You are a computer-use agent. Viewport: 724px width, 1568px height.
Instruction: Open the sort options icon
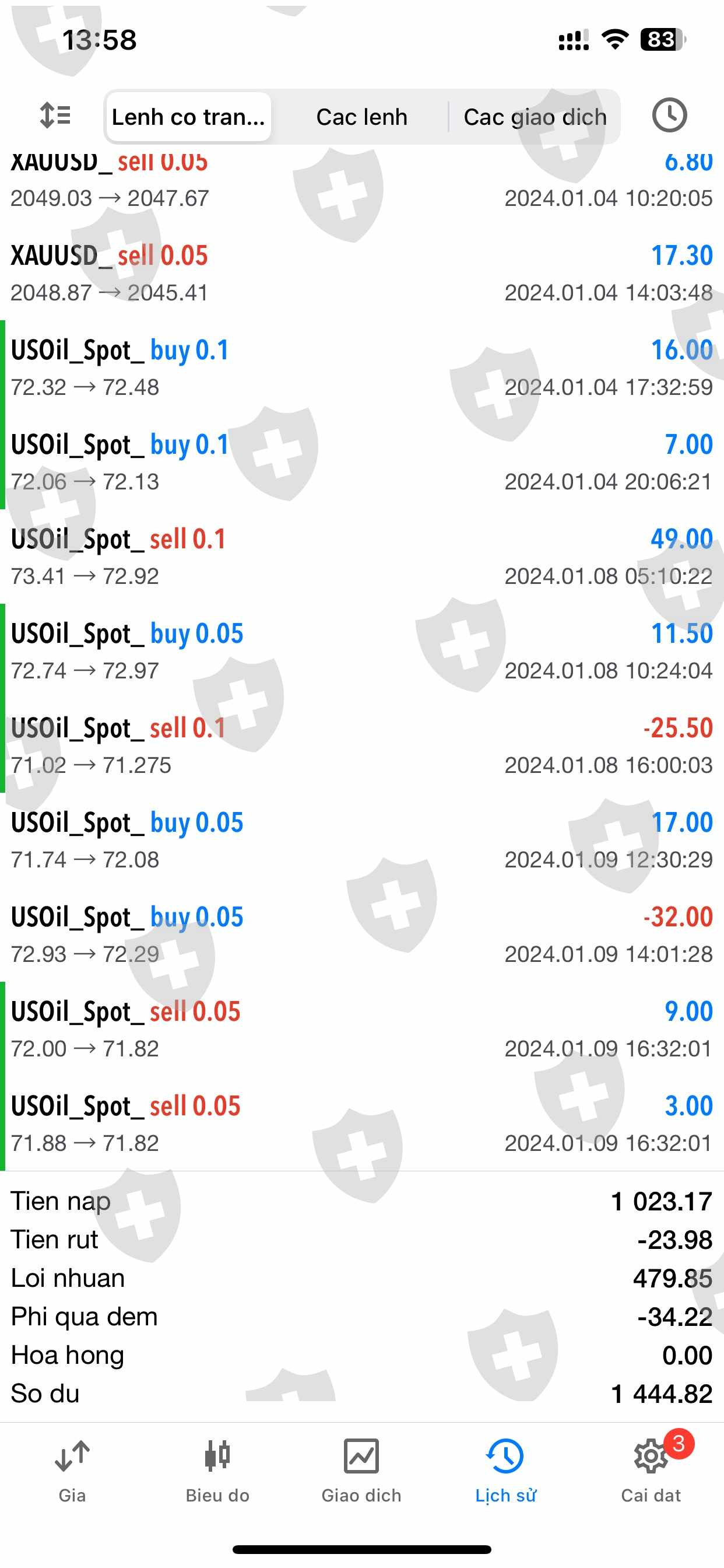tap(55, 116)
